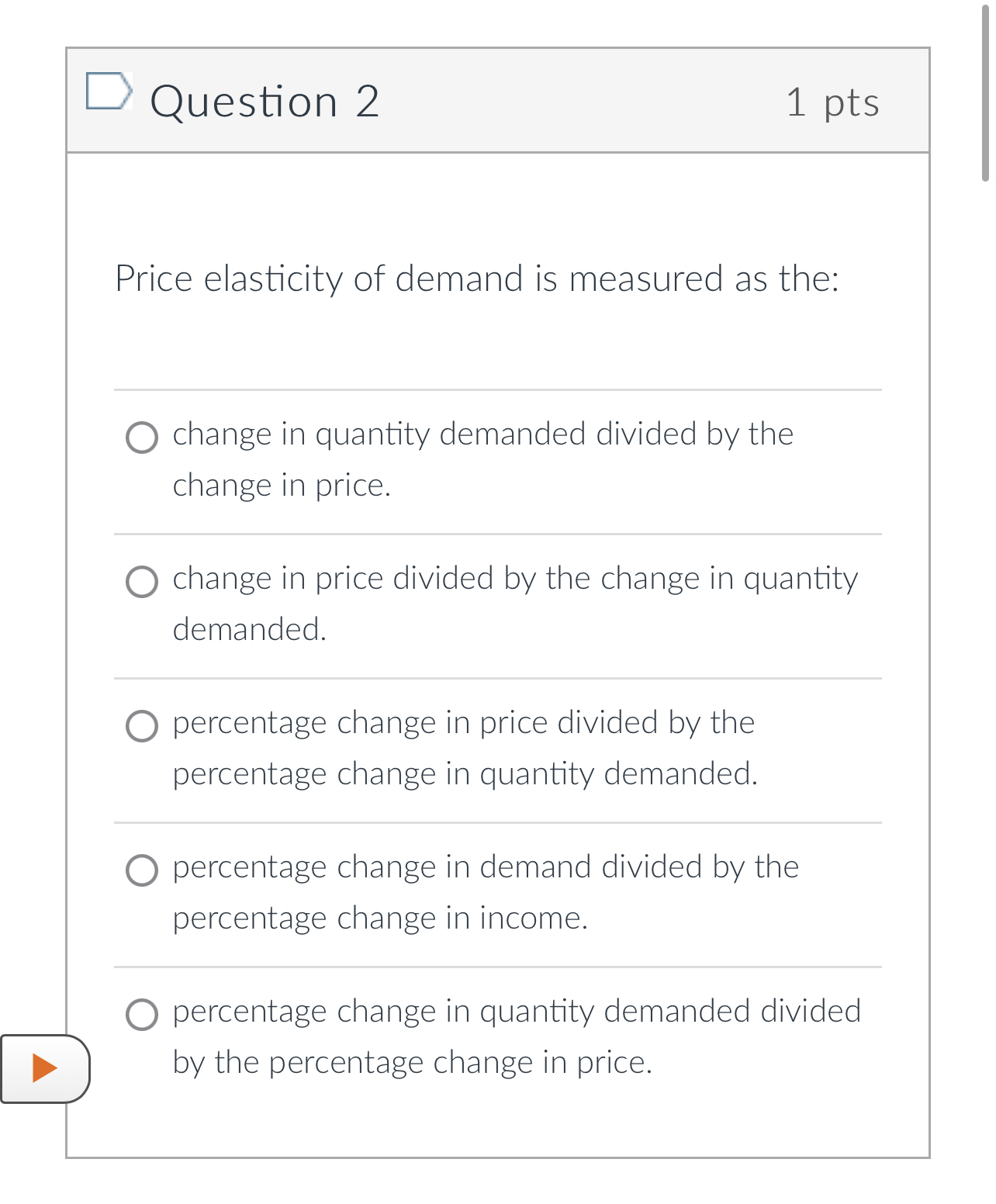Click the question prompt text about price elasticity
The height and width of the screenshot is (1204, 996).
(x=476, y=279)
